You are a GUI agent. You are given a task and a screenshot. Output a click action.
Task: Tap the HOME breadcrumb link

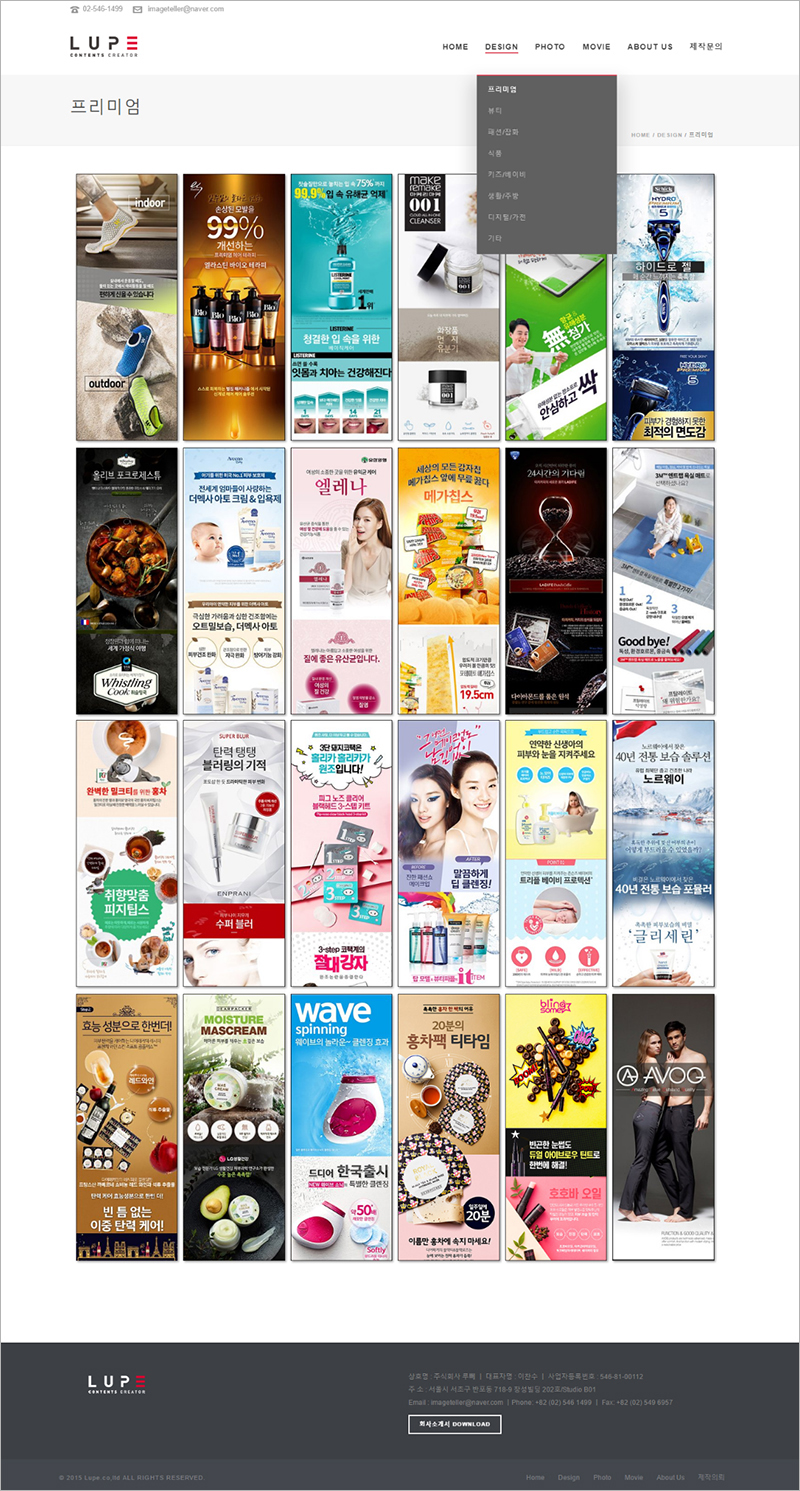(x=640, y=135)
